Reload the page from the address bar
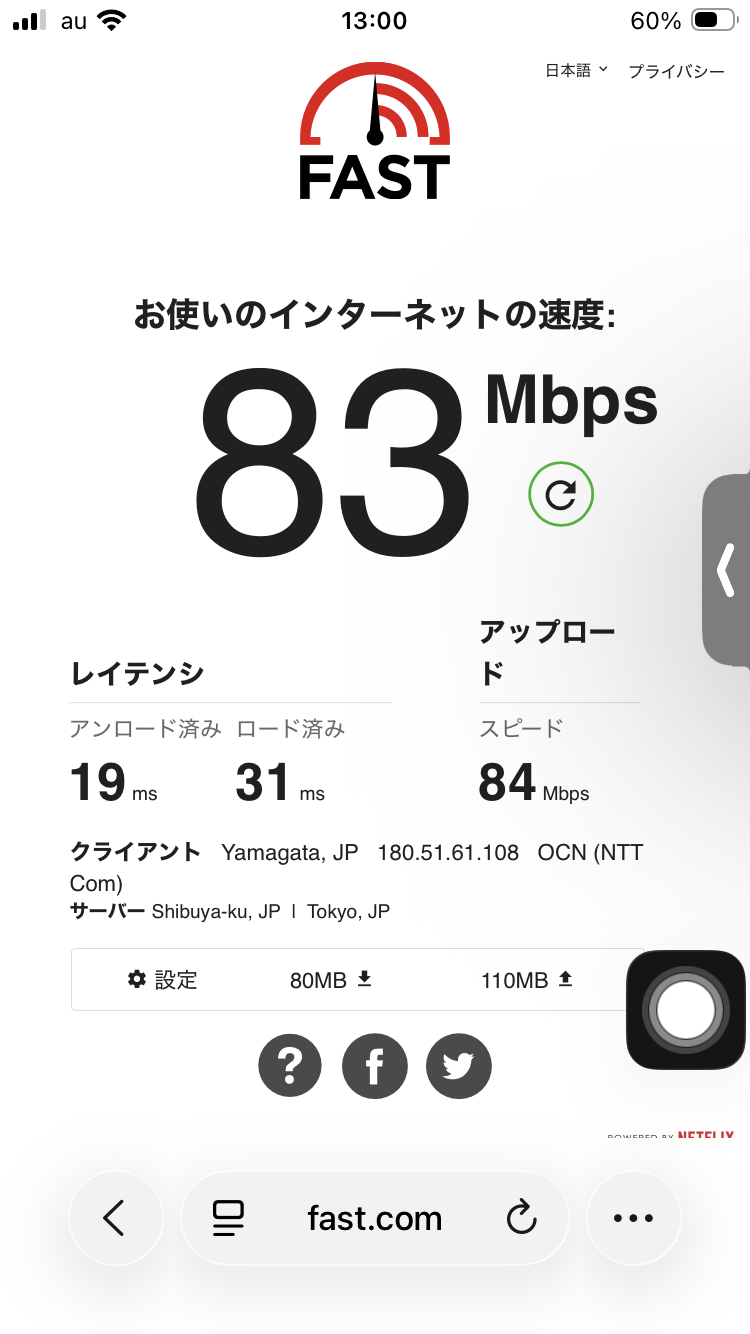Screen dimensions: 750x1334 521,1218
